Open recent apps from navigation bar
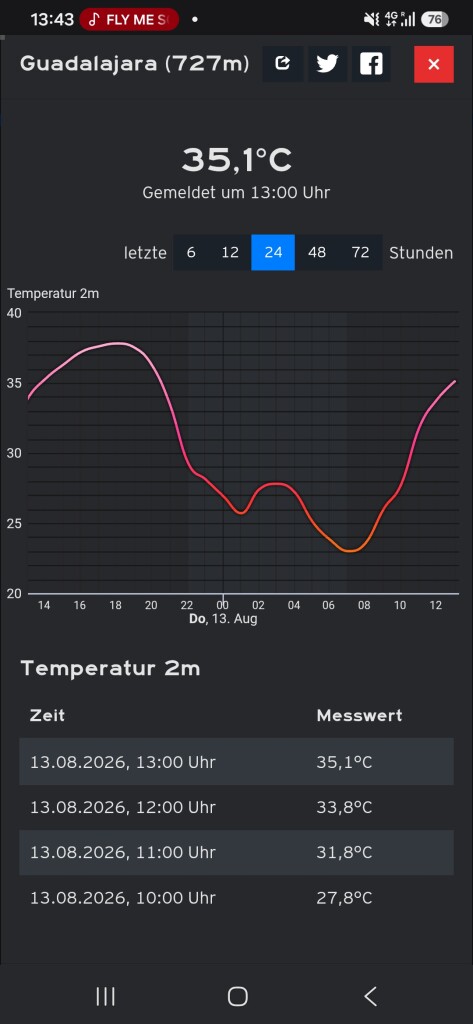 tap(105, 996)
